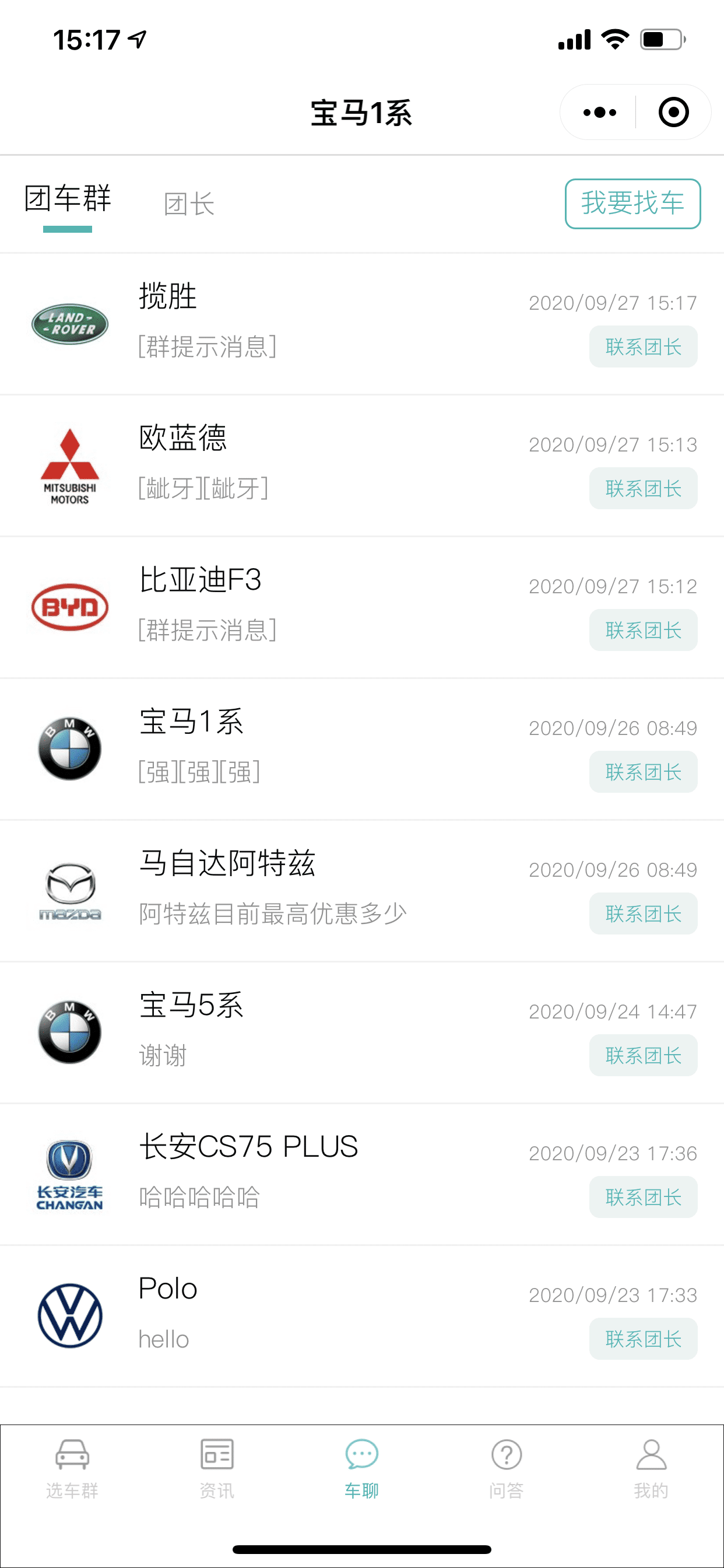Close the mini program via circle icon
724x1568 pixels.
(673, 113)
